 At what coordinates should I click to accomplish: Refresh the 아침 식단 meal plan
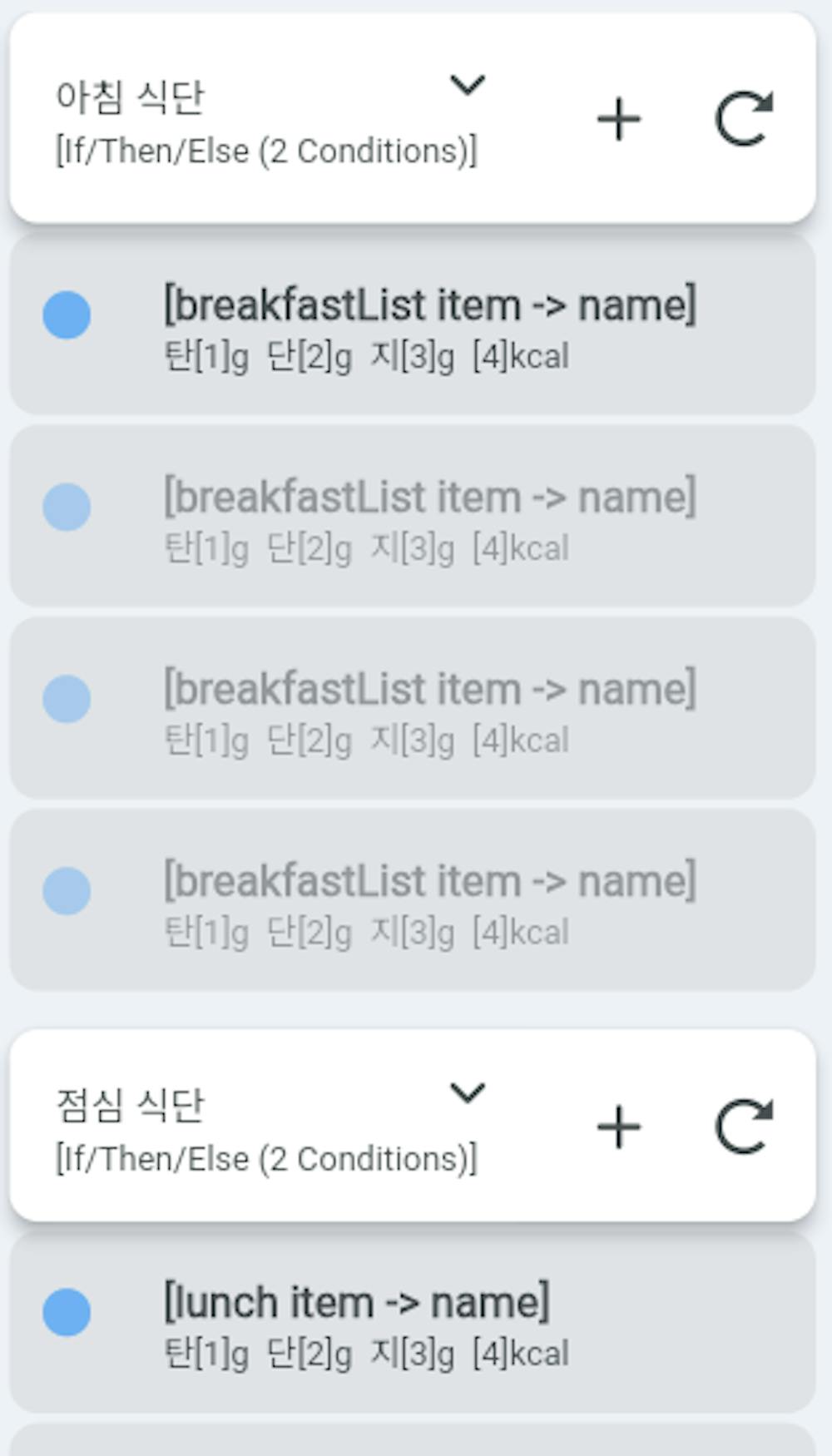[743, 119]
